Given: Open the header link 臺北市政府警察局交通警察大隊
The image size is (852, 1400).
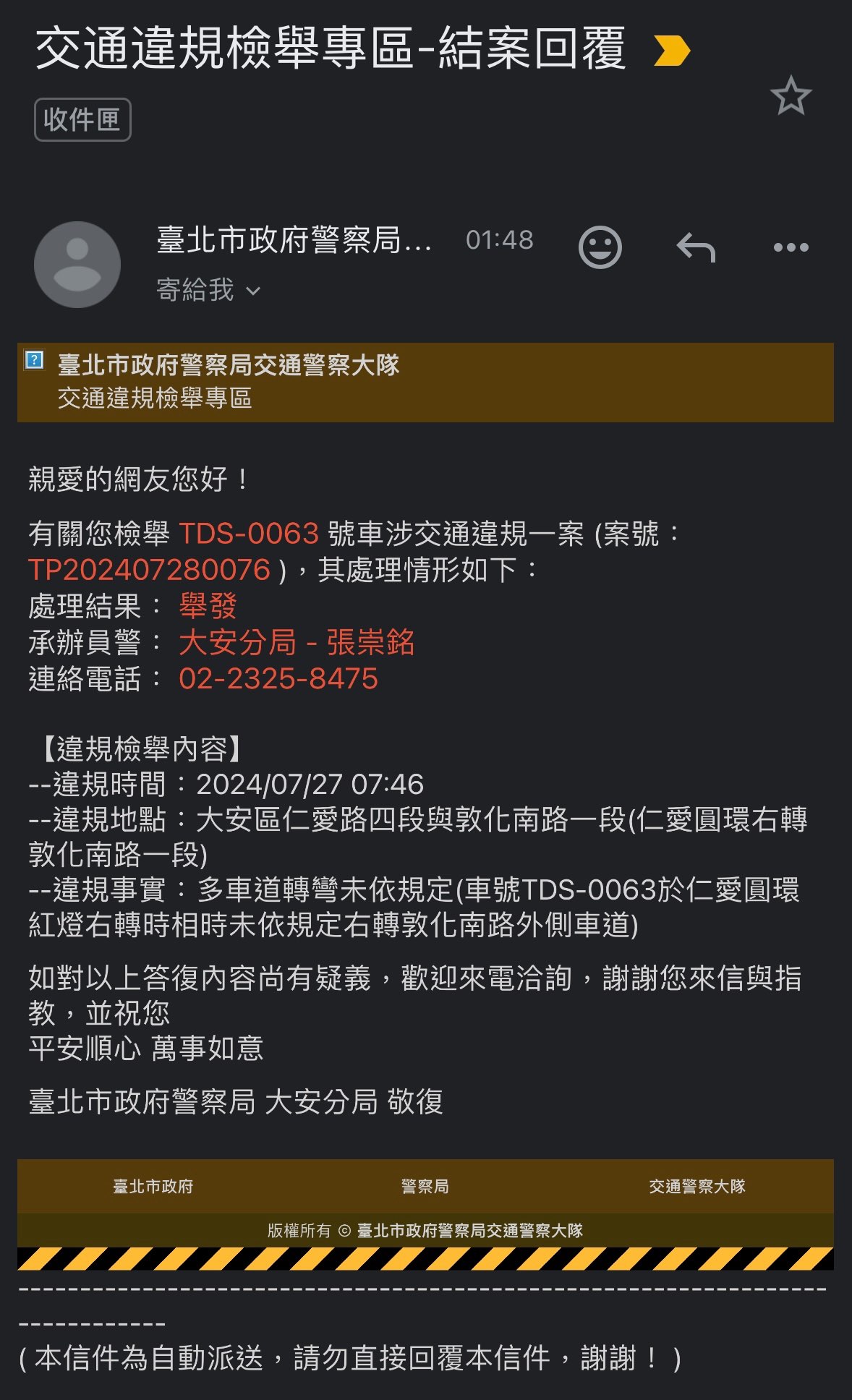Looking at the screenshot, I should pyautogui.click(x=229, y=364).
